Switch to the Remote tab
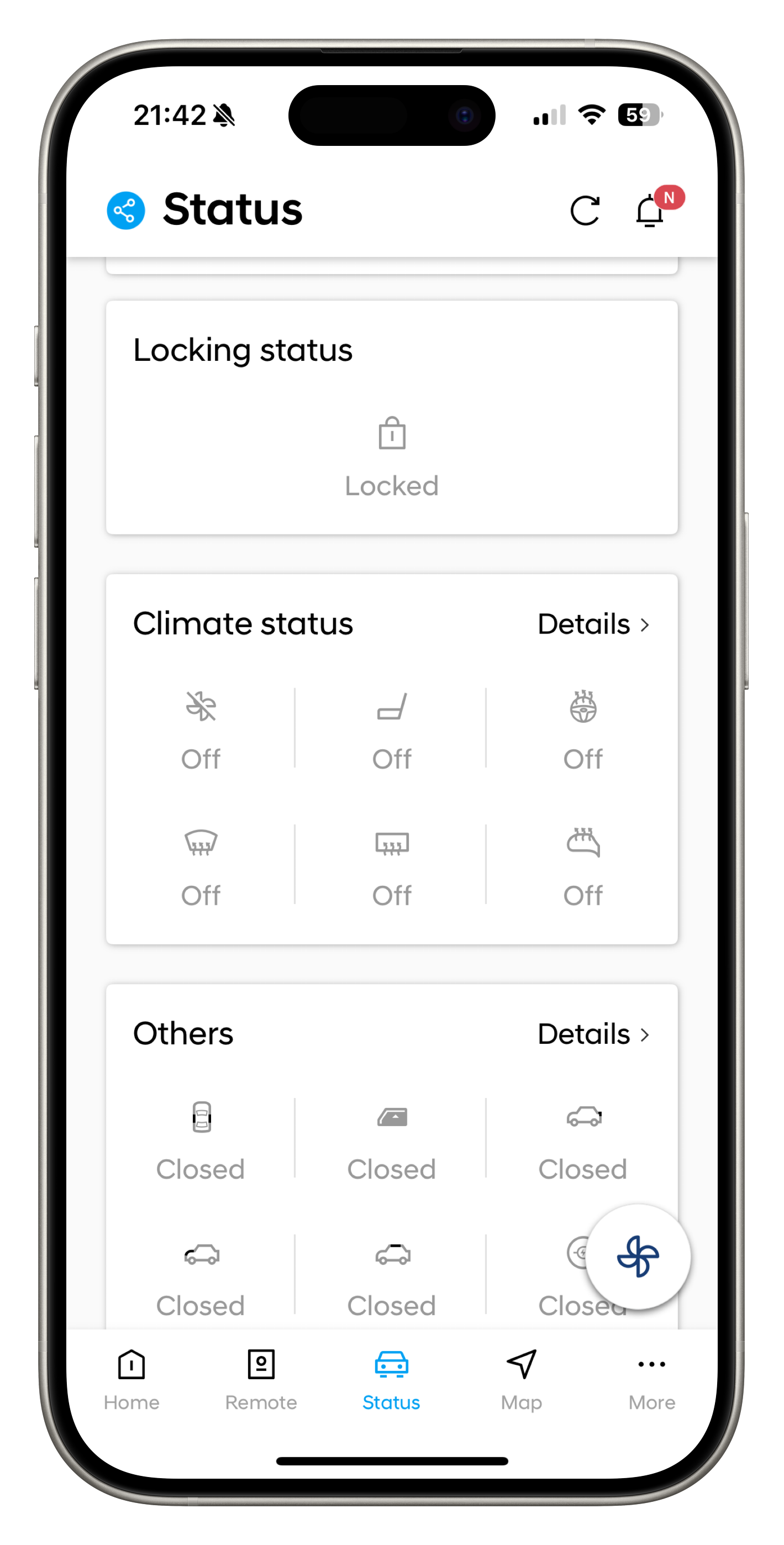The image size is (784, 1545). (x=261, y=1380)
